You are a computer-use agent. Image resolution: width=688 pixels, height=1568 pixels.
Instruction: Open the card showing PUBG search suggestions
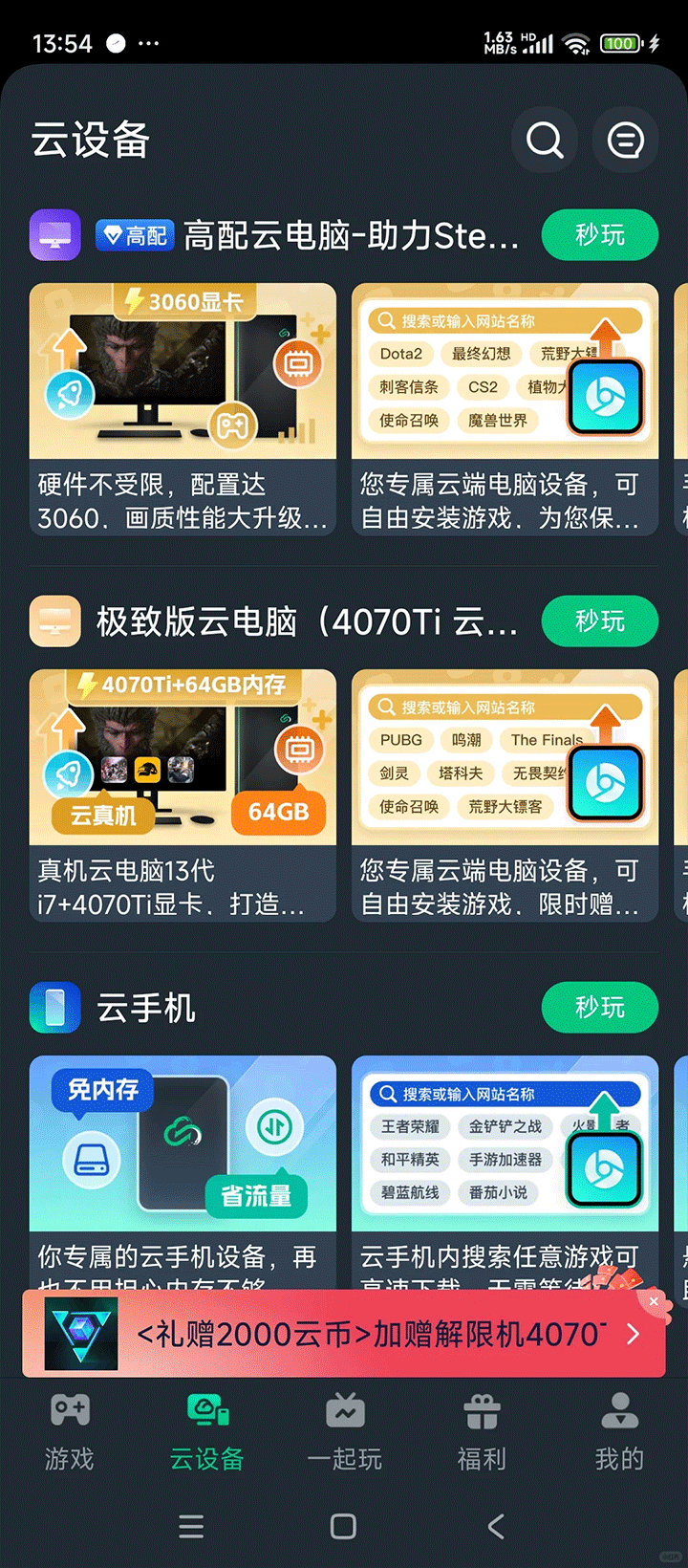click(505, 795)
